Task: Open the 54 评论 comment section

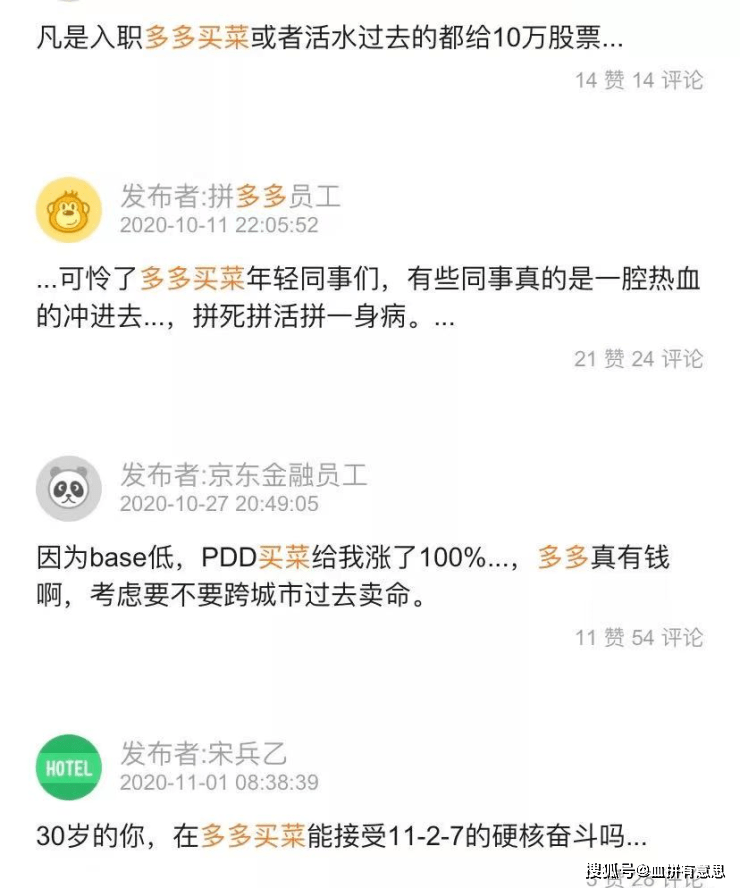Action: 670,638
